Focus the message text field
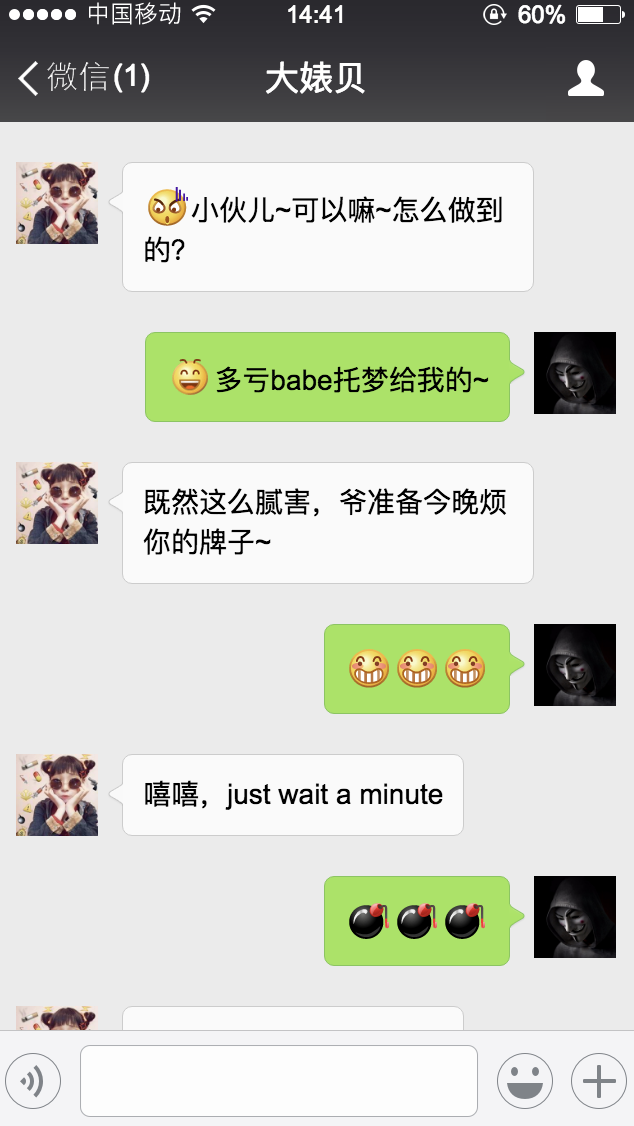This screenshot has width=634, height=1126. 278,1081
